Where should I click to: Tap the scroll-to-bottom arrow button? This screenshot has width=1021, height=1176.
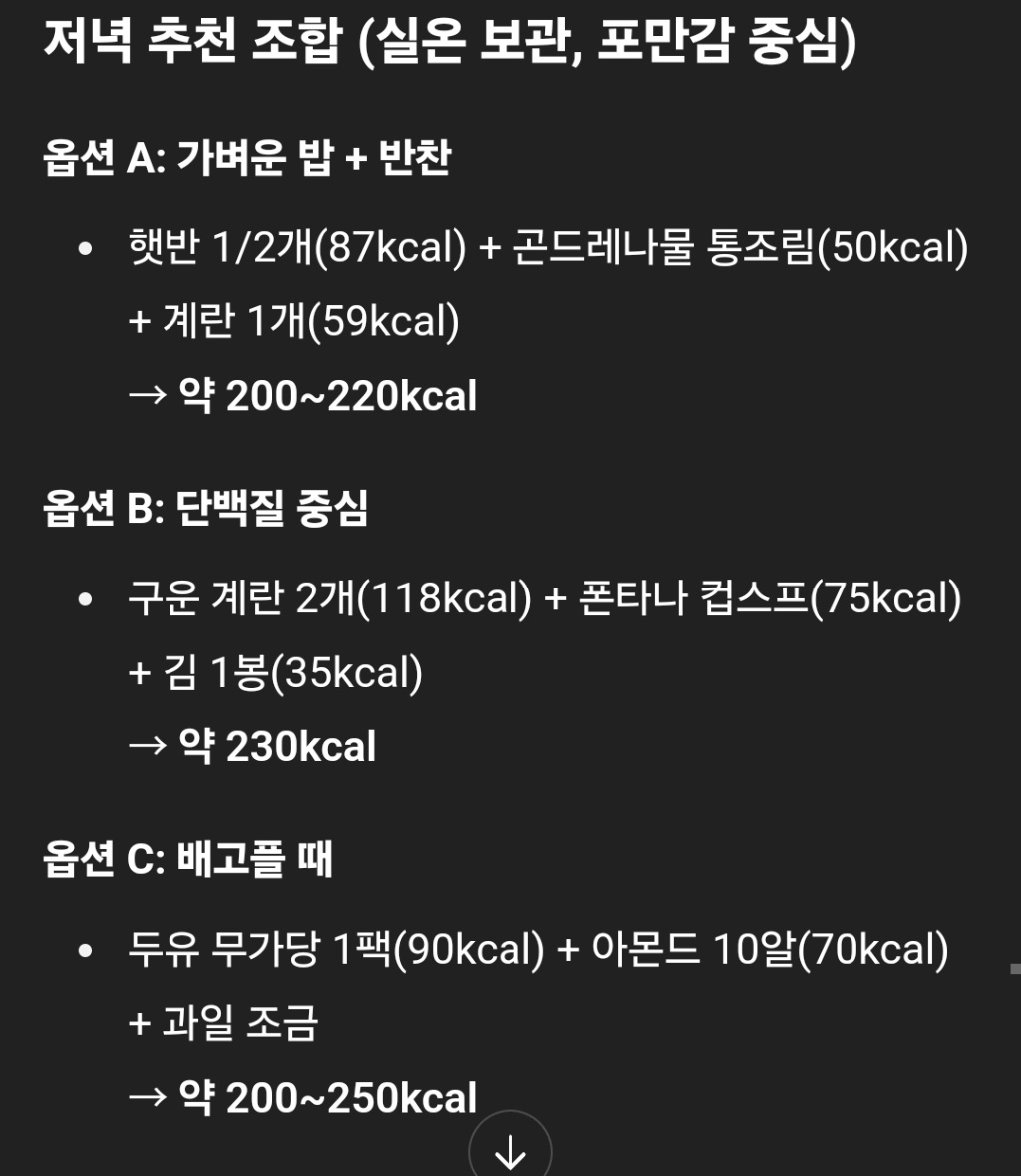click(510, 1152)
